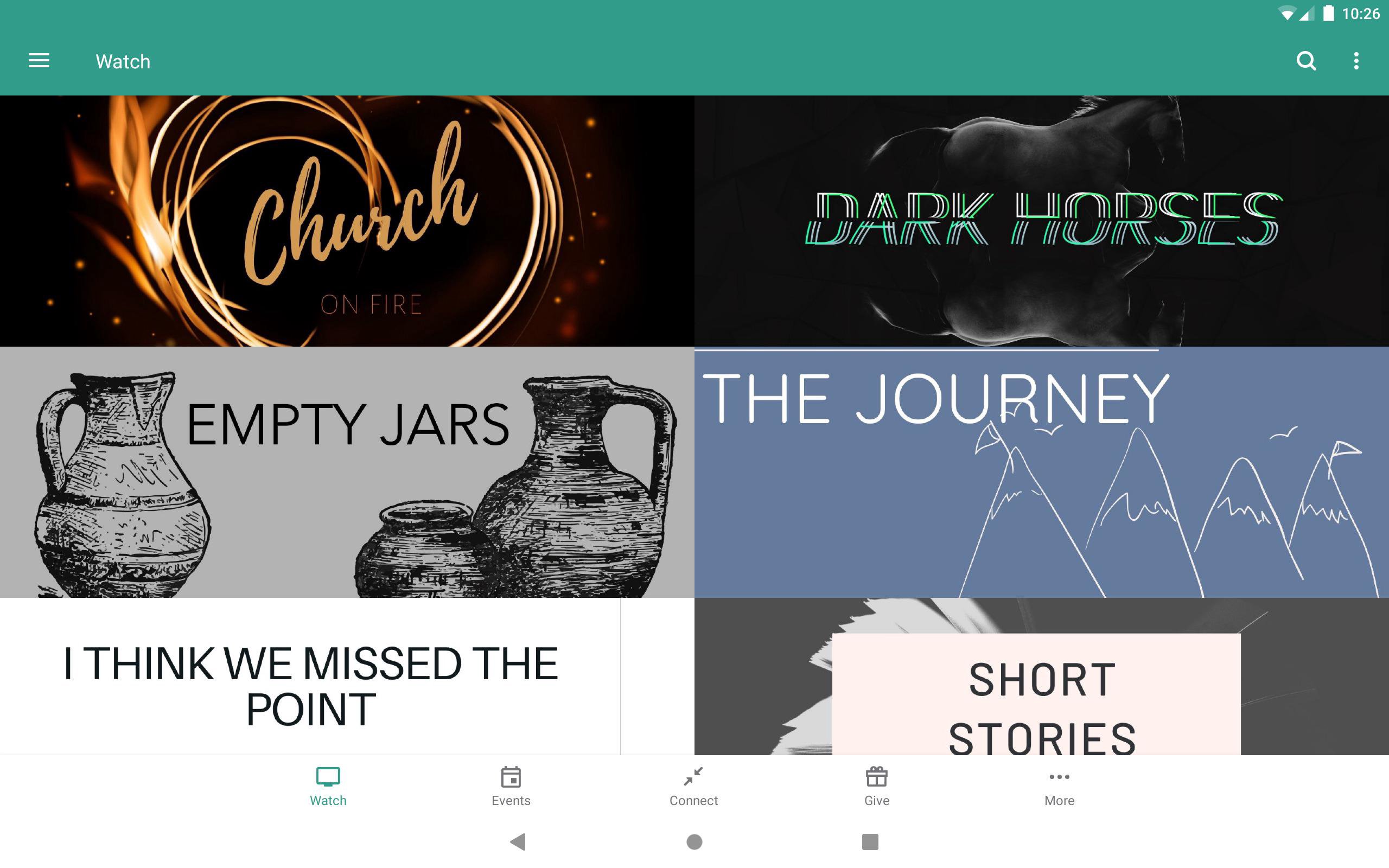
Task: Go back using the system back button
Action: click(518, 841)
